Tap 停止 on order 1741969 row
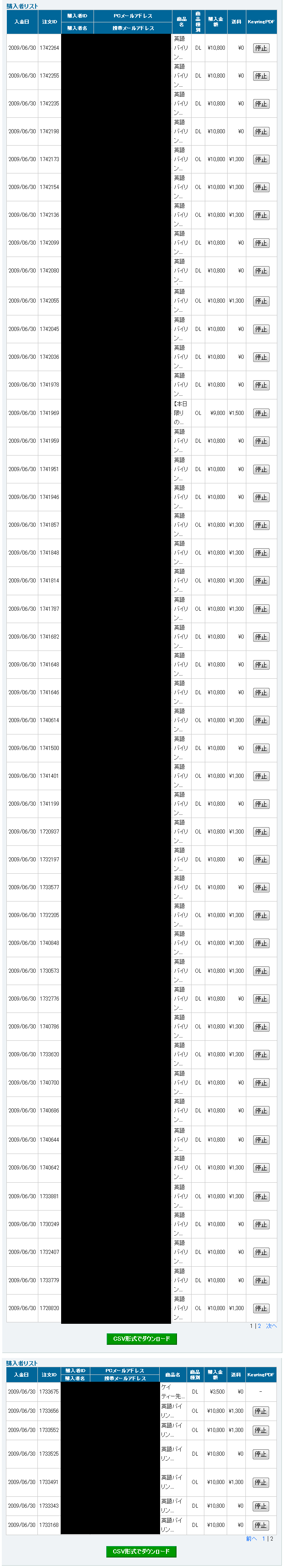This screenshot has height=1568, width=286. tap(261, 413)
